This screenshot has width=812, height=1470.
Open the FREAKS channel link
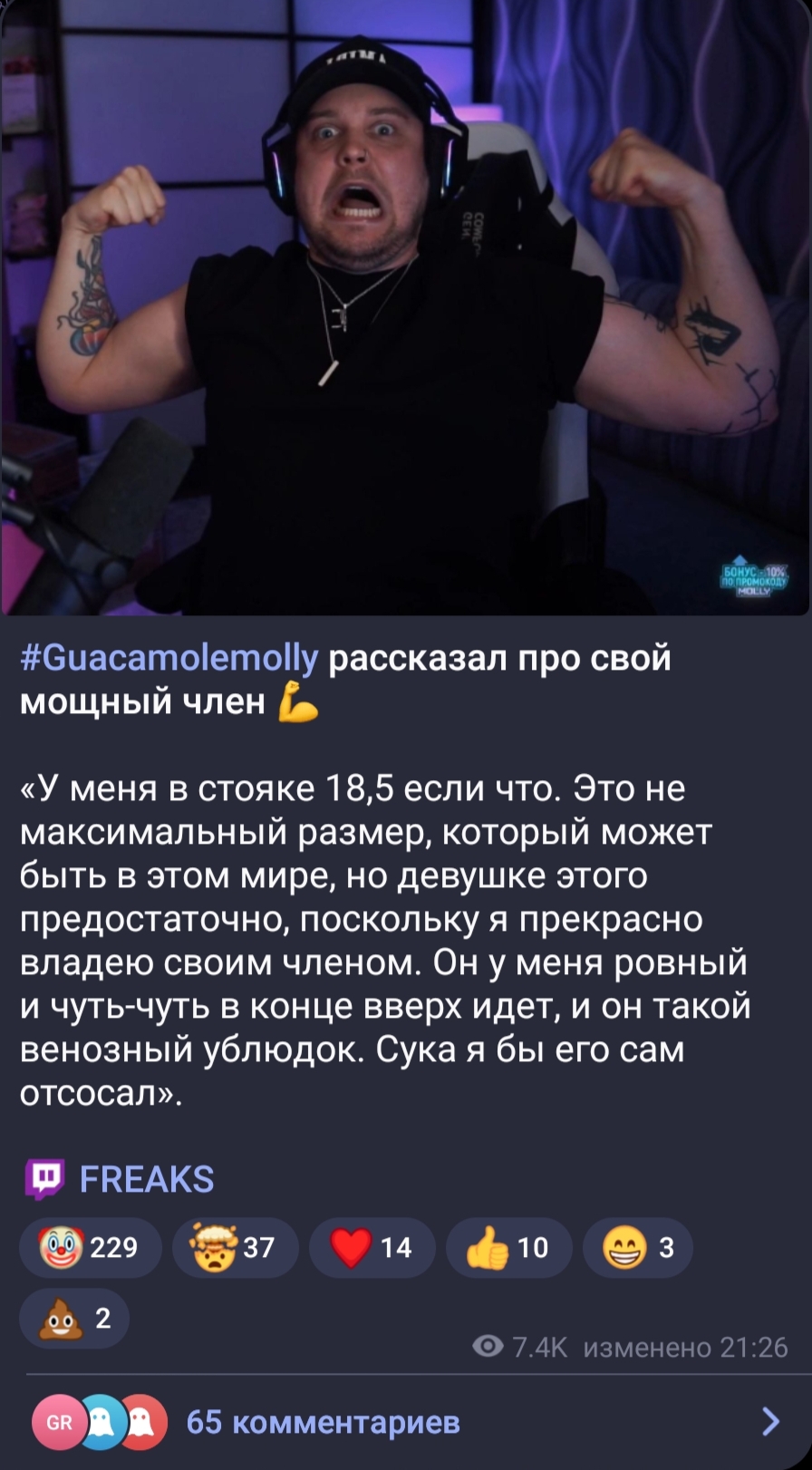click(147, 1179)
